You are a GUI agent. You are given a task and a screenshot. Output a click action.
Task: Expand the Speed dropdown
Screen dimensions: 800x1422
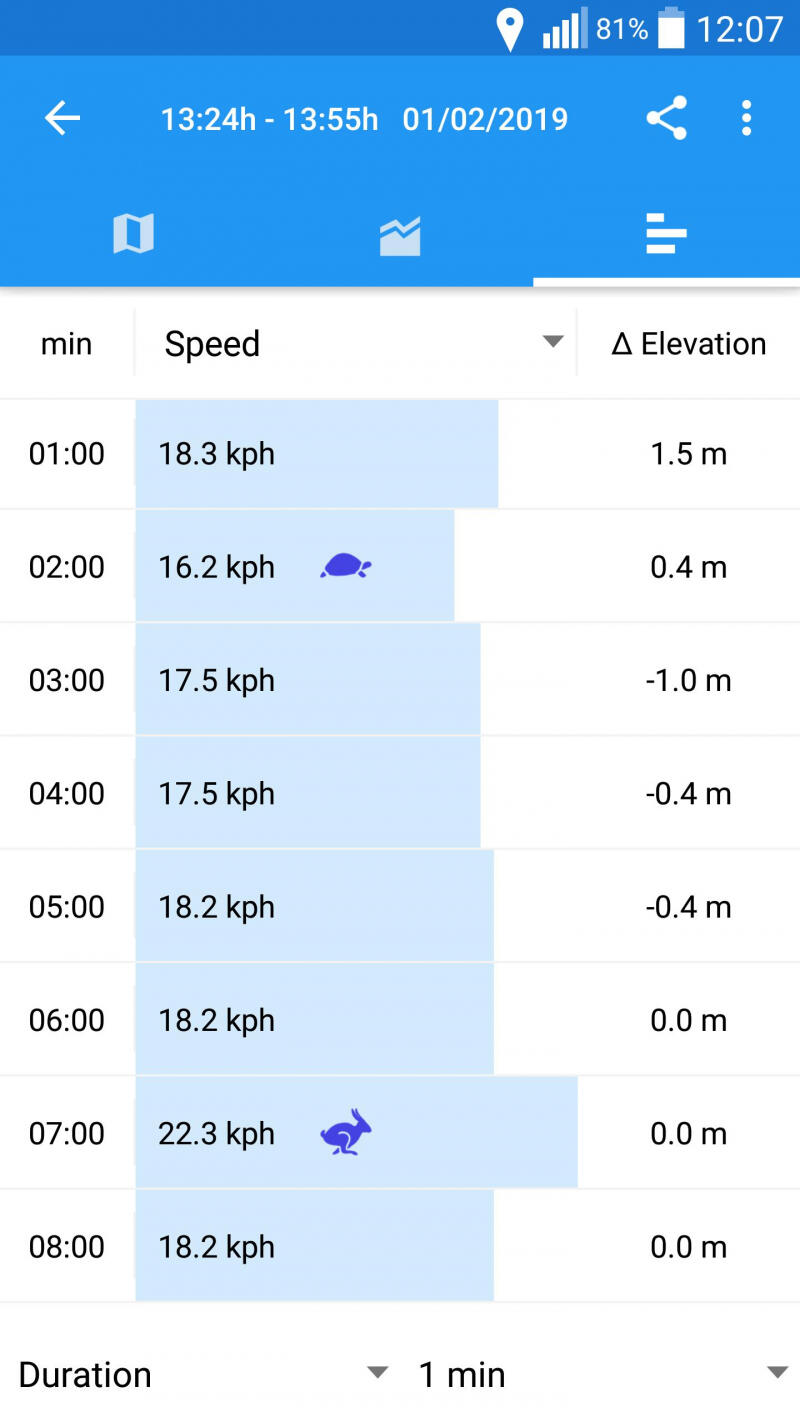point(356,344)
